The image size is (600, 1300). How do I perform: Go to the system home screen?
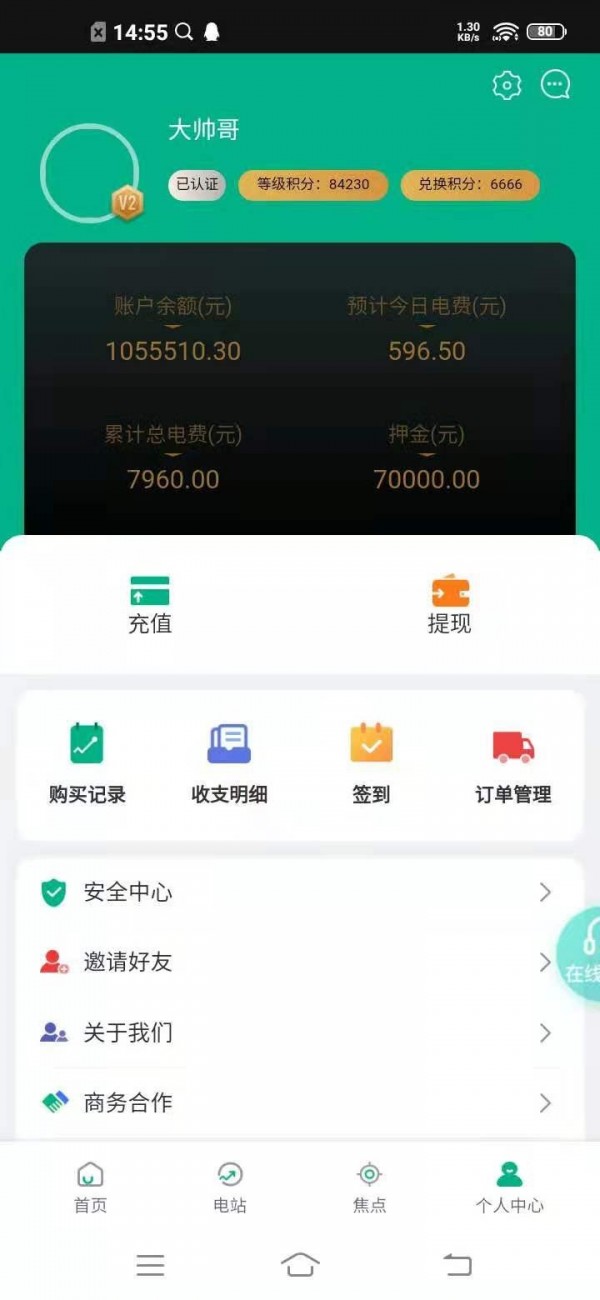point(300,1265)
